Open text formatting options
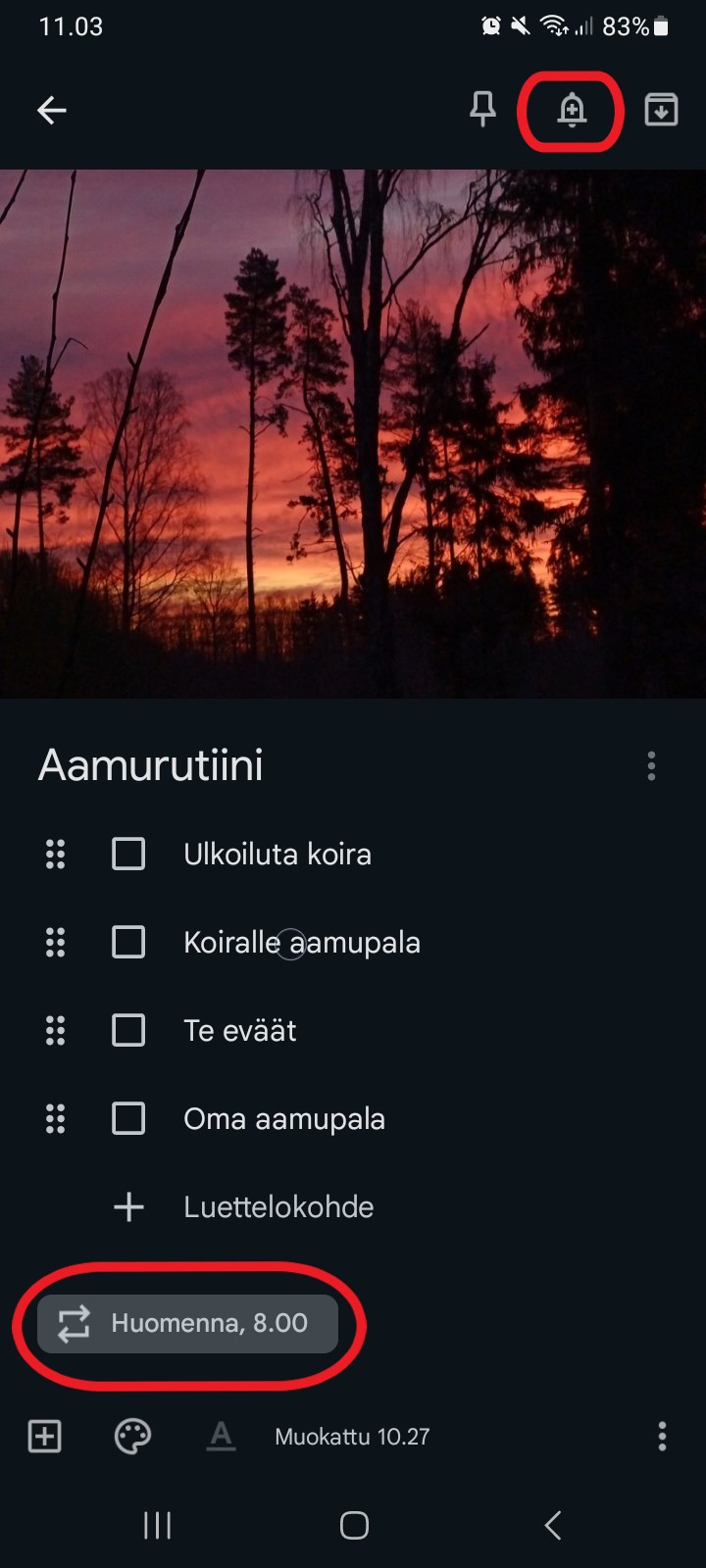This screenshot has height=1568, width=706. click(x=222, y=1437)
